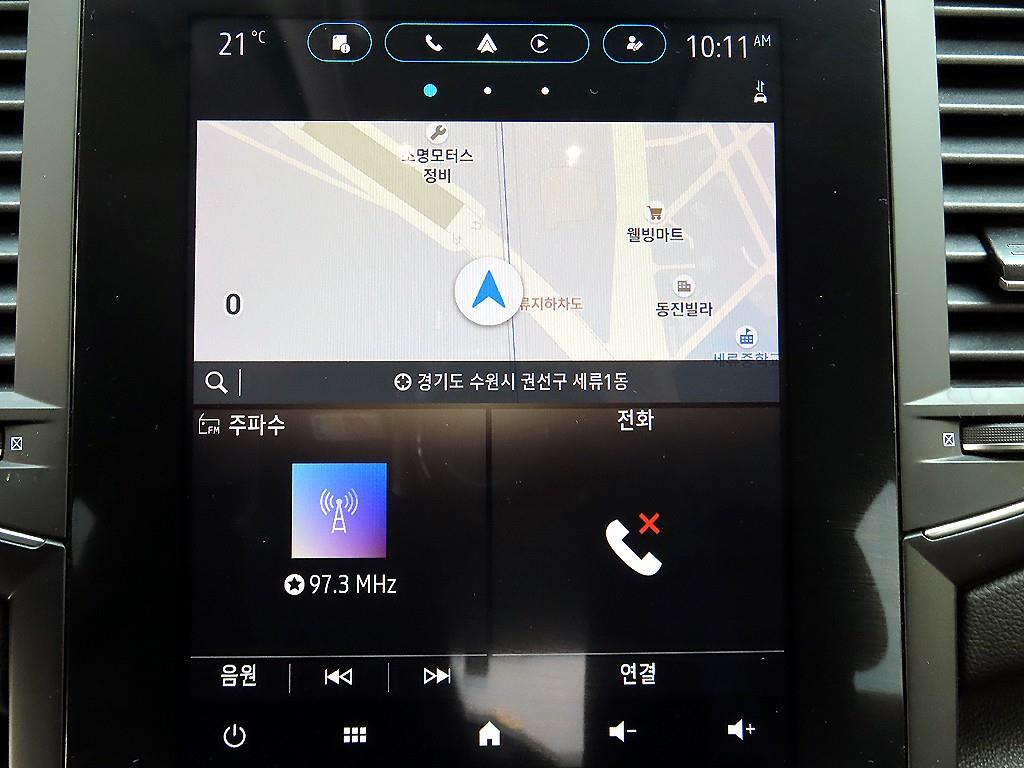This screenshot has width=1024, height=768.
Task: Tap the map widget to open navigation
Action: (486, 240)
